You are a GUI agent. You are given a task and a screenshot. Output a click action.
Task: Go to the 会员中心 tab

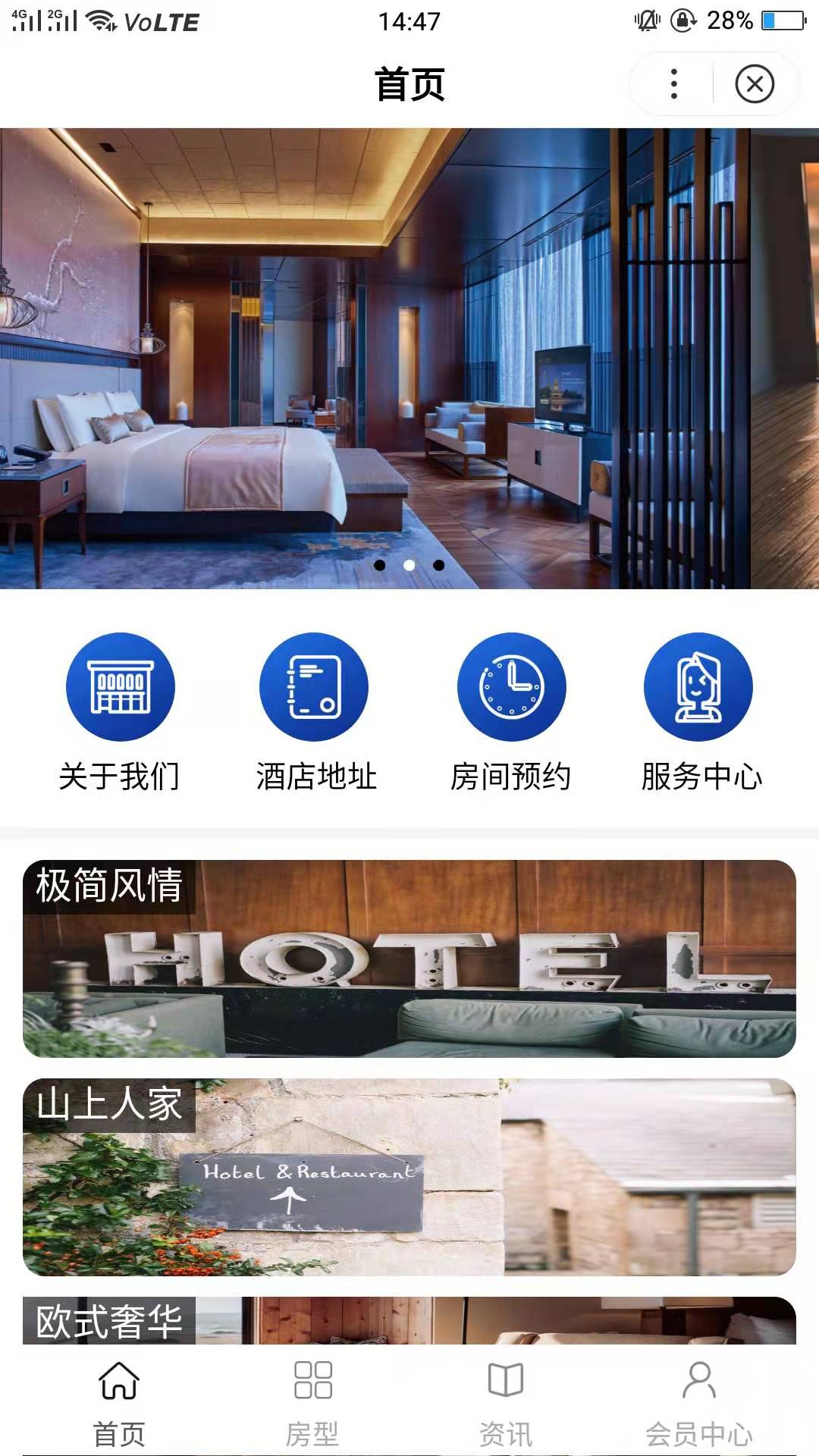coord(698,1401)
